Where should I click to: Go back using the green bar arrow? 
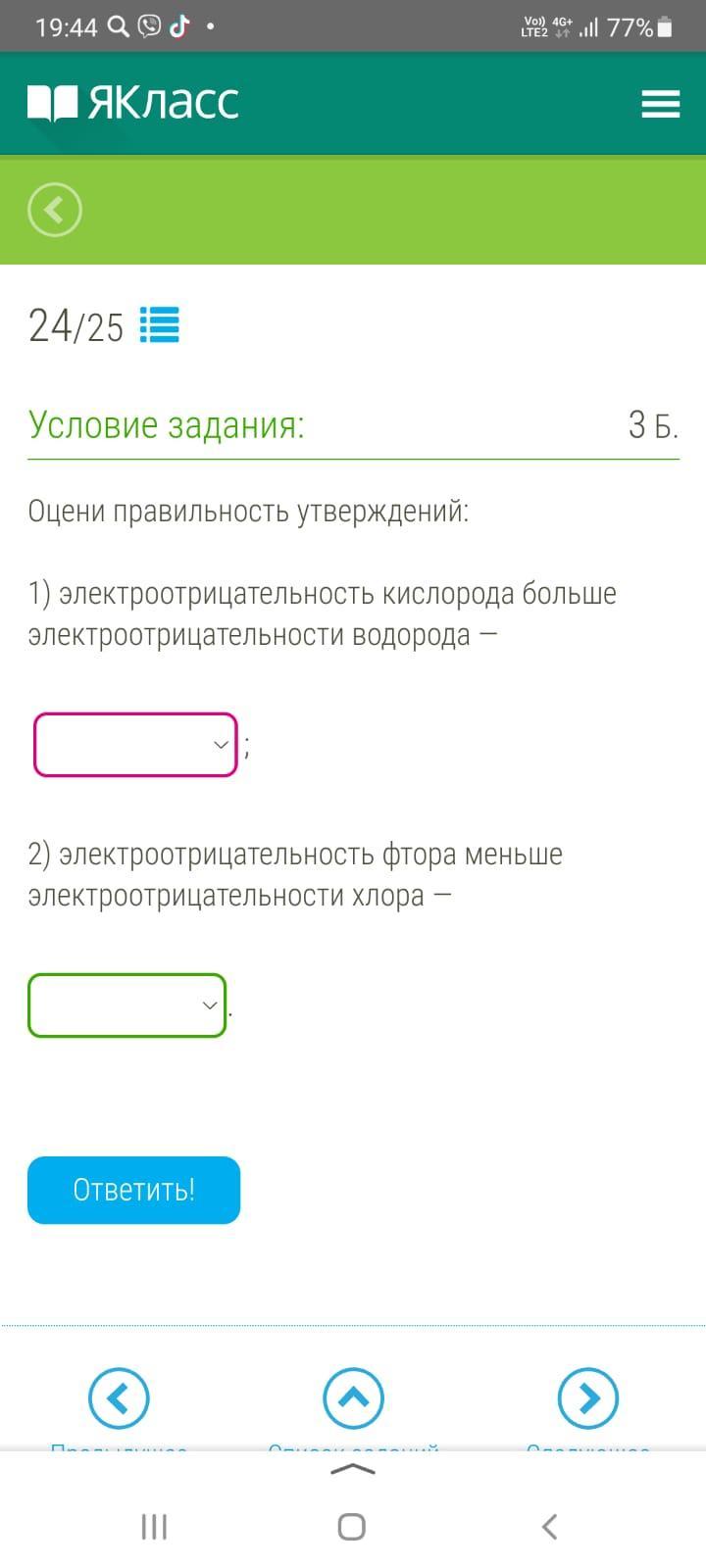[x=55, y=210]
